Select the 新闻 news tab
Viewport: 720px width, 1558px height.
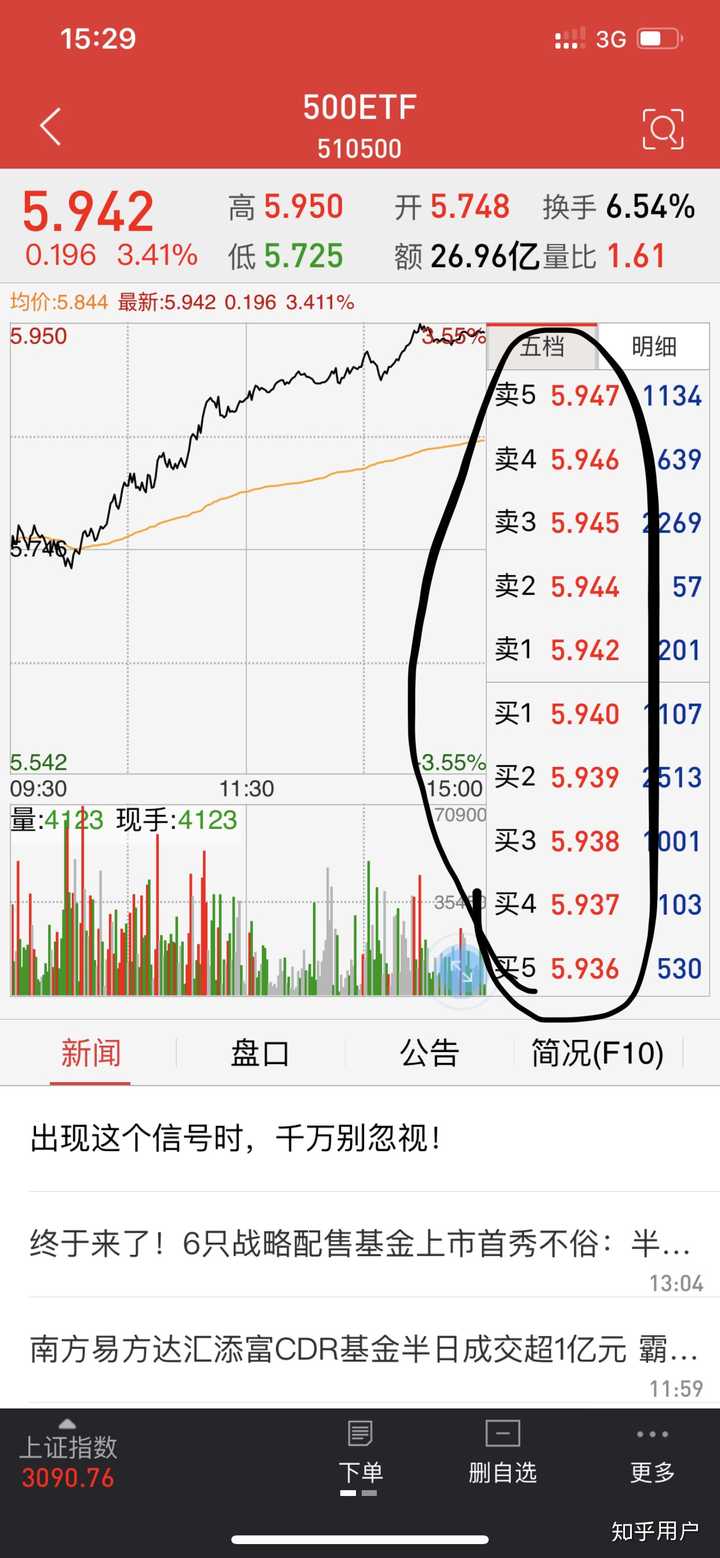(x=91, y=1053)
